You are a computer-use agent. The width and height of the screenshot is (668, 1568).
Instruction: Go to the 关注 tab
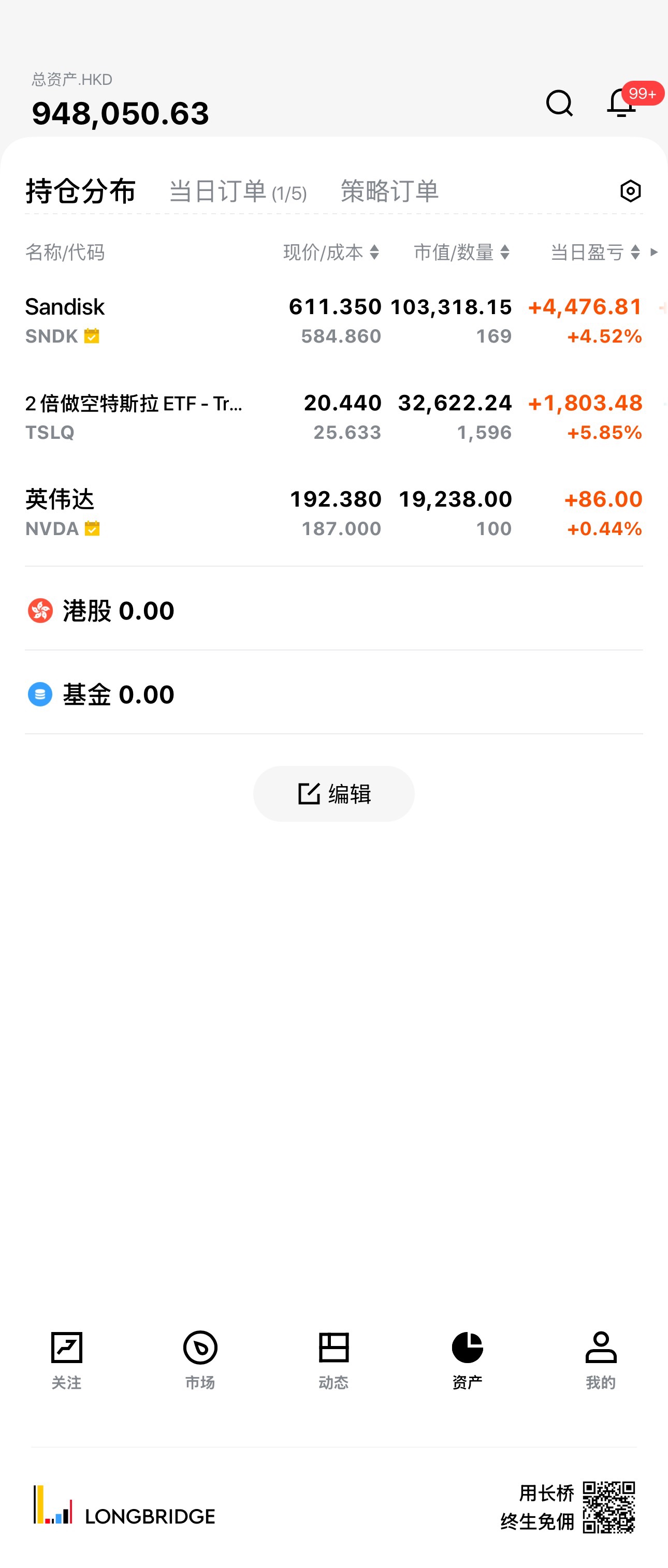point(66,1360)
